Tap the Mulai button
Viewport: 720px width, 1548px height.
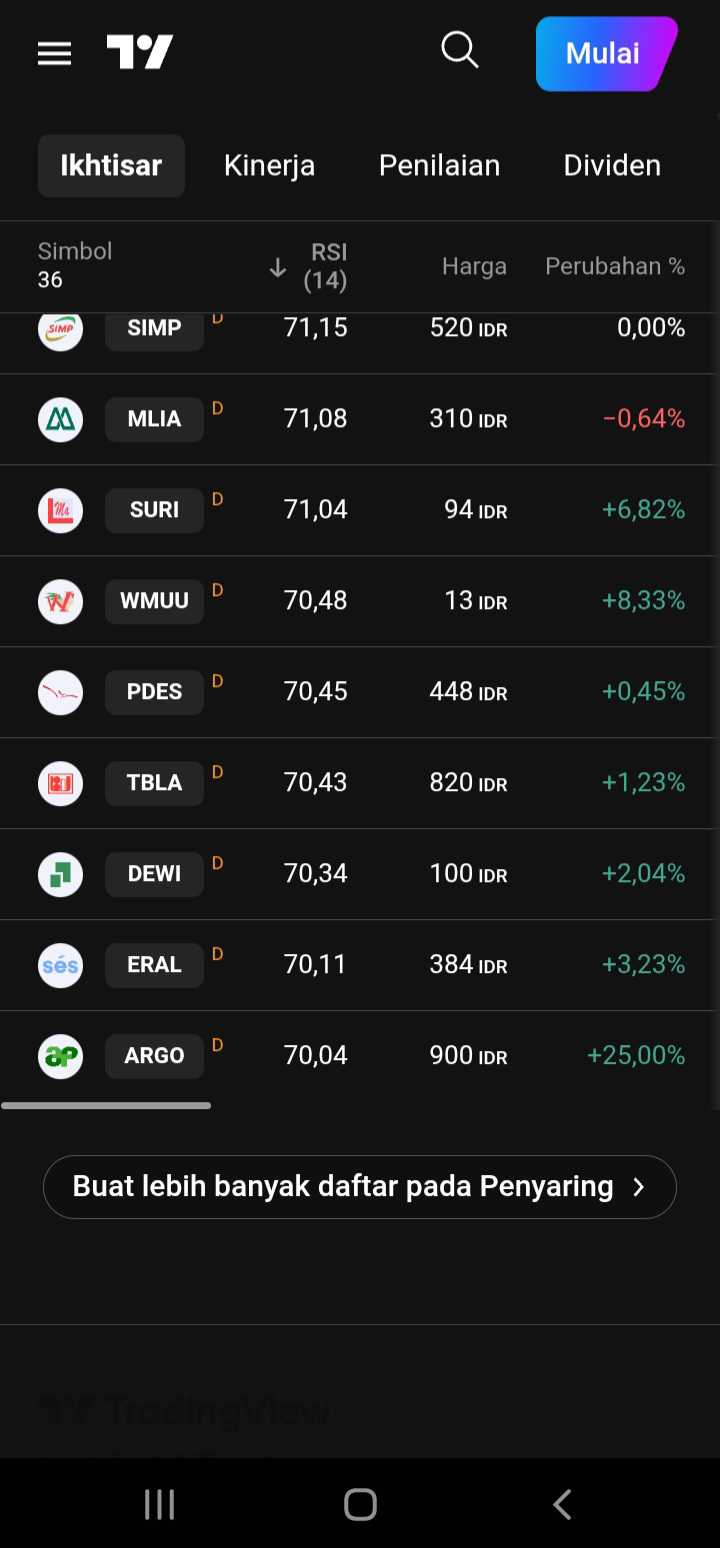(x=606, y=54)
